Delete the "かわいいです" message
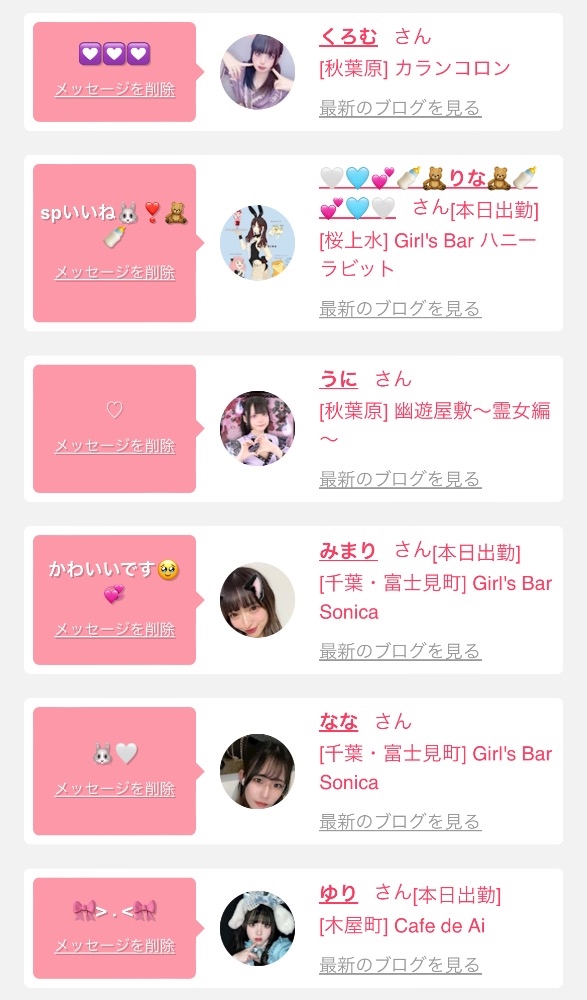The height and width of the screenshot is (1000, 587). pyautogui.click(x=115, y=629)
